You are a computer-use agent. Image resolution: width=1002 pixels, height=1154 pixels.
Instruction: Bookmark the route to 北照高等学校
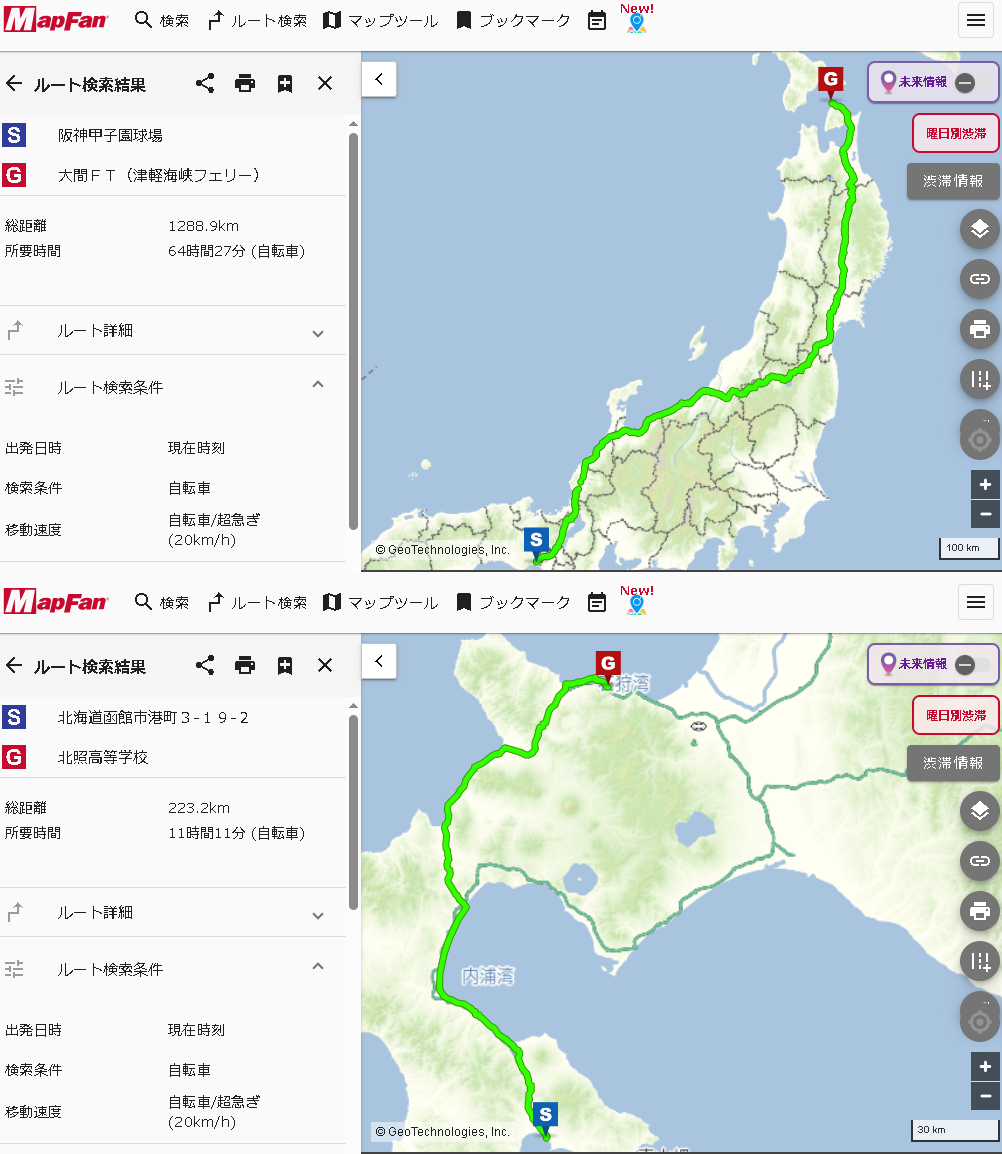285,665
